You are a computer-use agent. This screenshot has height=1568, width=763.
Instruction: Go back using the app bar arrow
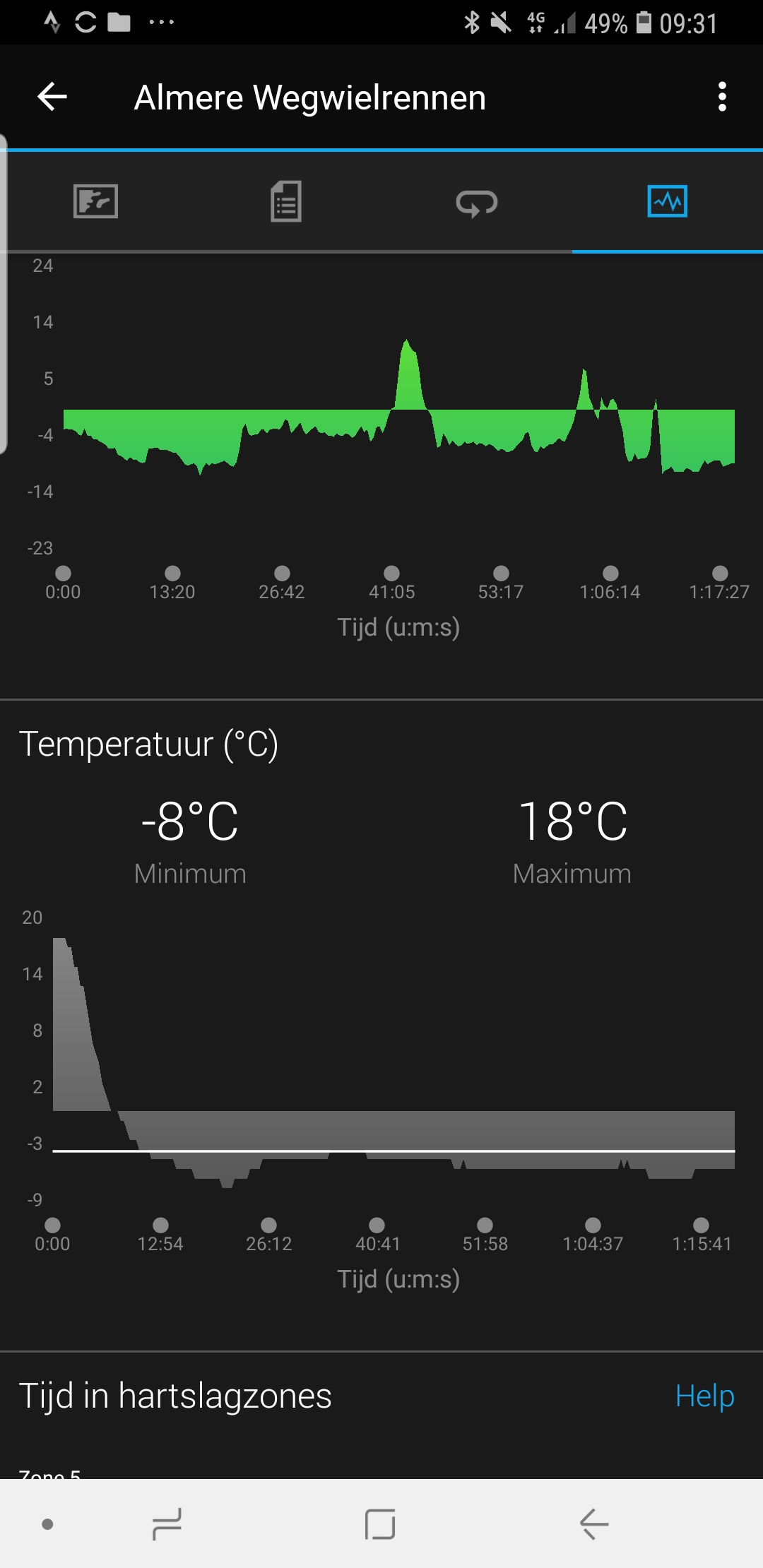coord(52,97)
